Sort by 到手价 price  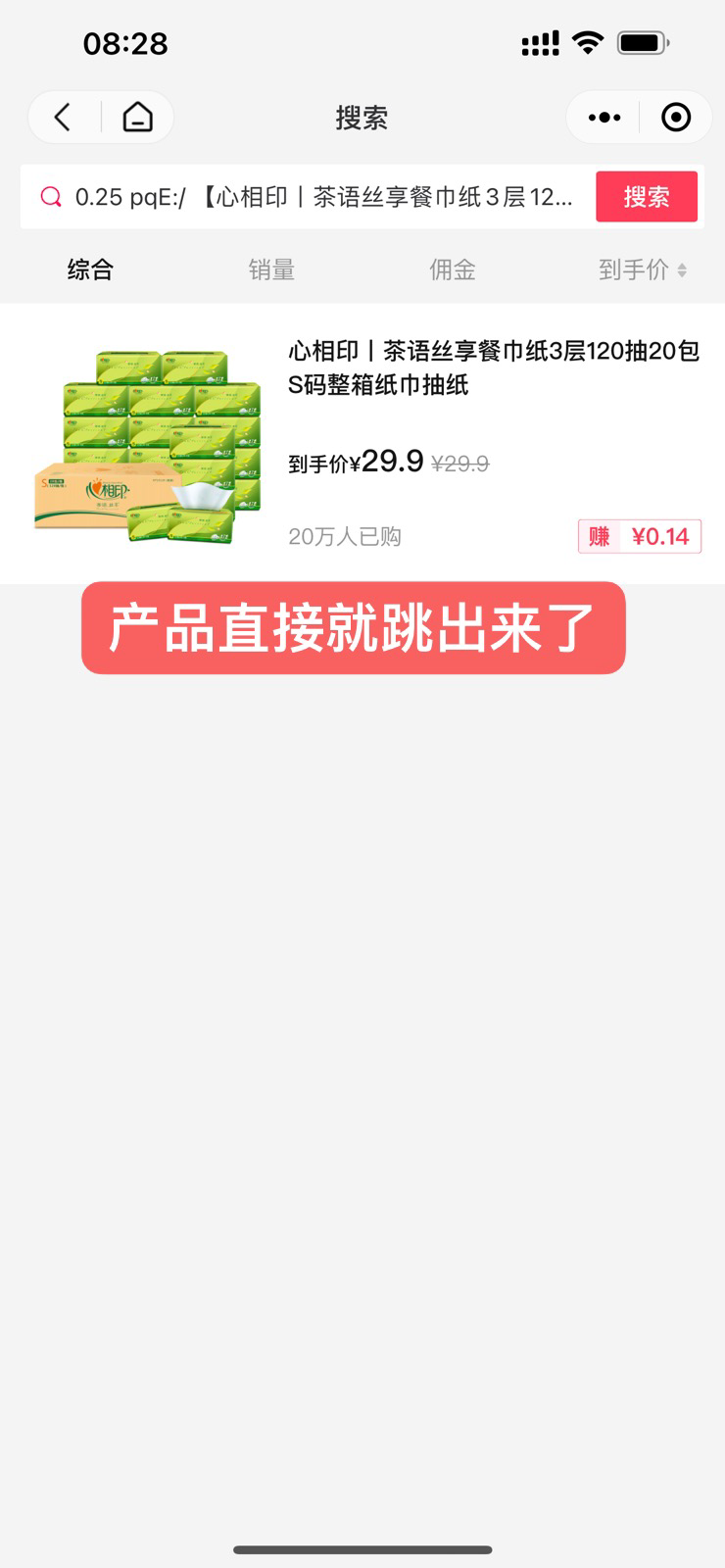click(x=642, y=269)
